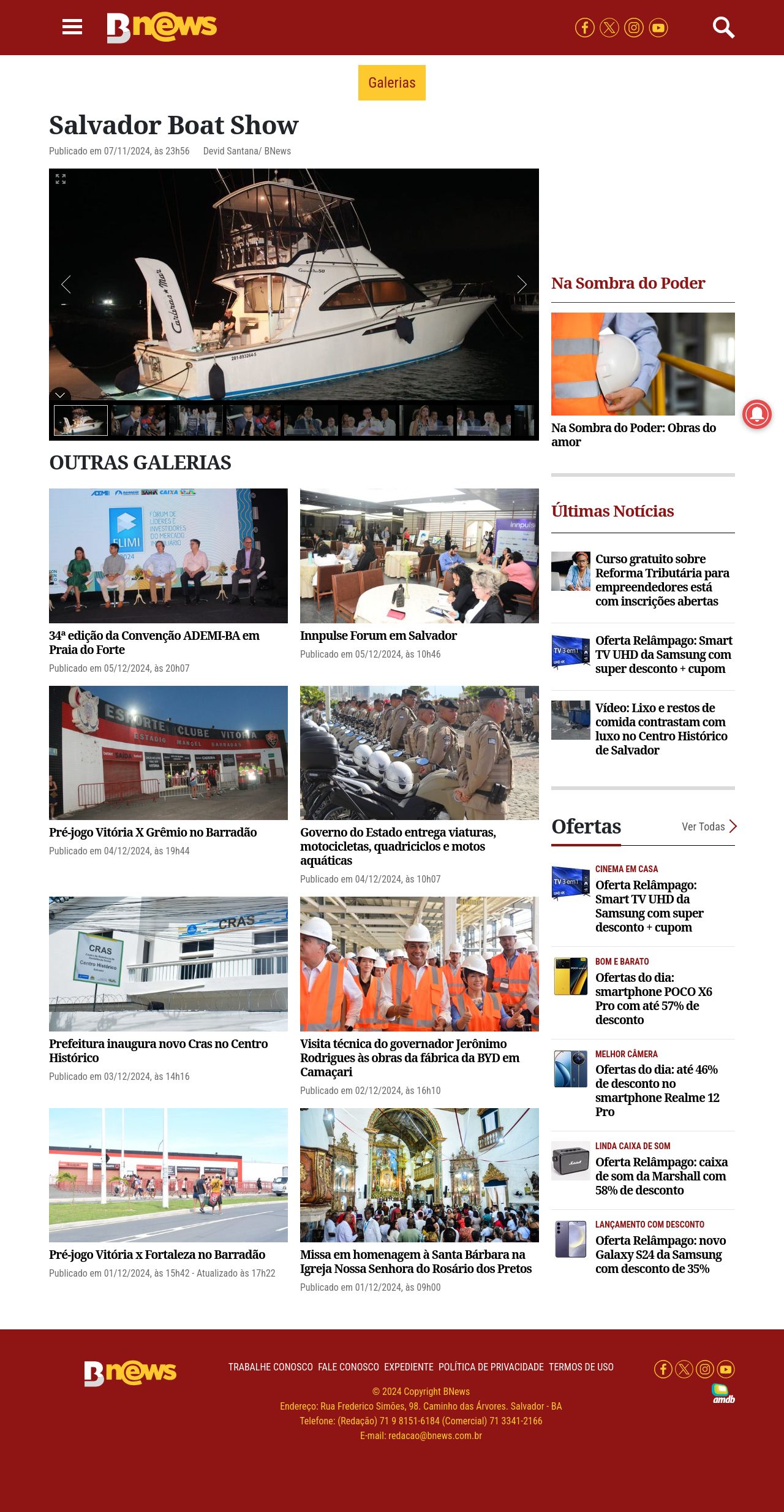Open the Curso gratuito sobre Reforma Tributária article
Image resolution: width=784 pixels, height=1512 pixels.
tap(662, 580)
